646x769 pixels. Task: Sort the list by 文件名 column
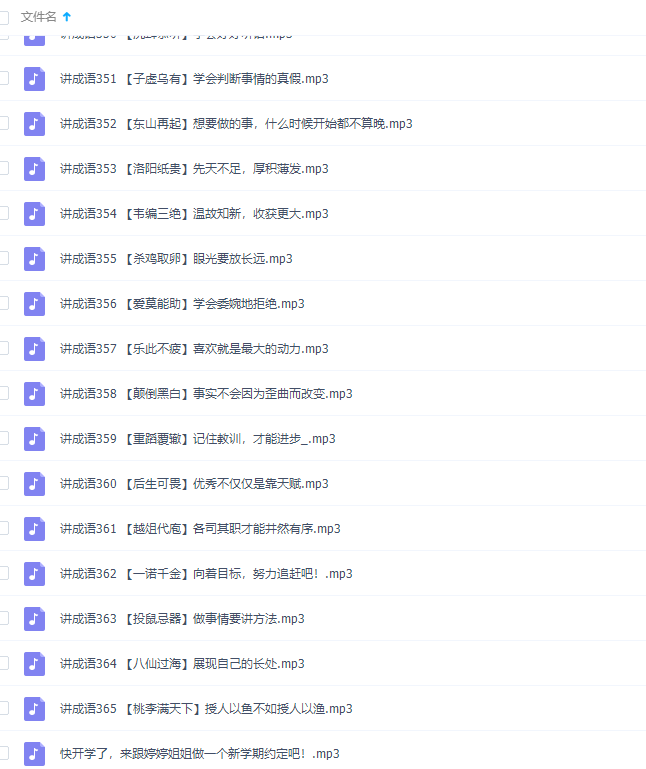tap(39, 16)
